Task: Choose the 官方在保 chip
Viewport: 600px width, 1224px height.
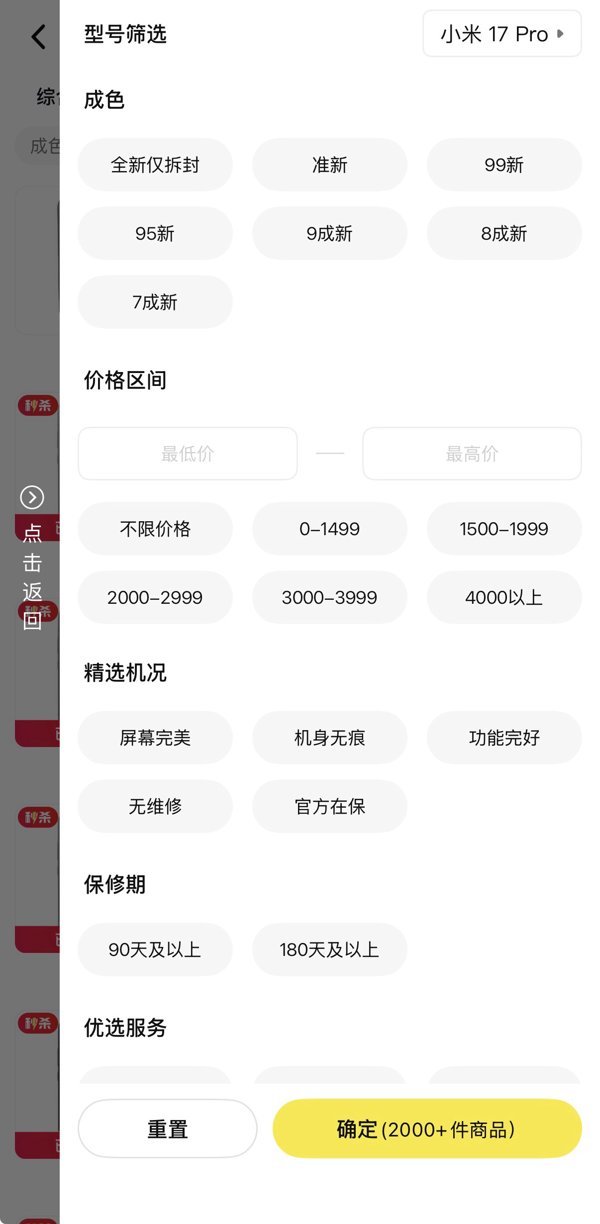Action: pos(330,806)
